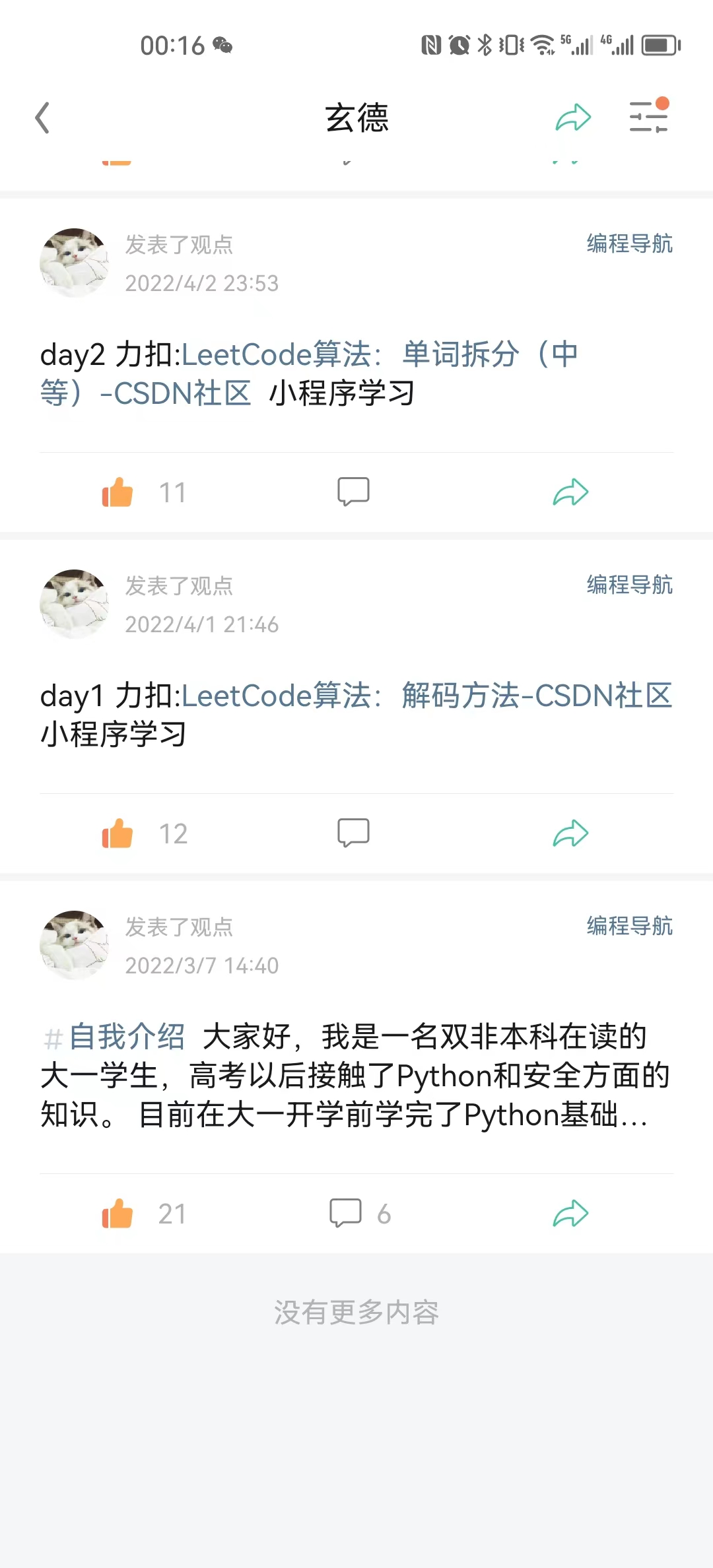713x1568 pixels.
Task: Share the day2 力扣 post
Action: pos(570,492)
